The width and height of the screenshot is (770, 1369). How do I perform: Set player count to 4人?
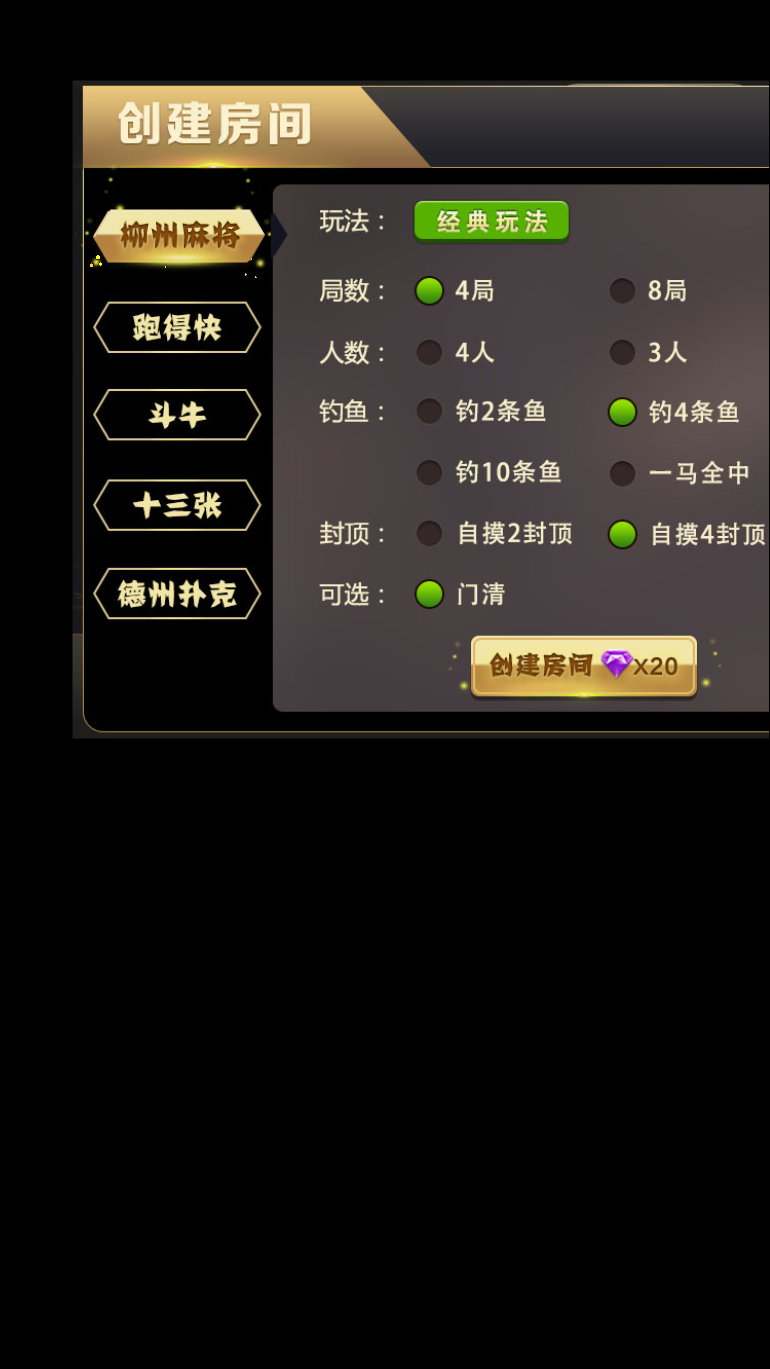point(430,352)
